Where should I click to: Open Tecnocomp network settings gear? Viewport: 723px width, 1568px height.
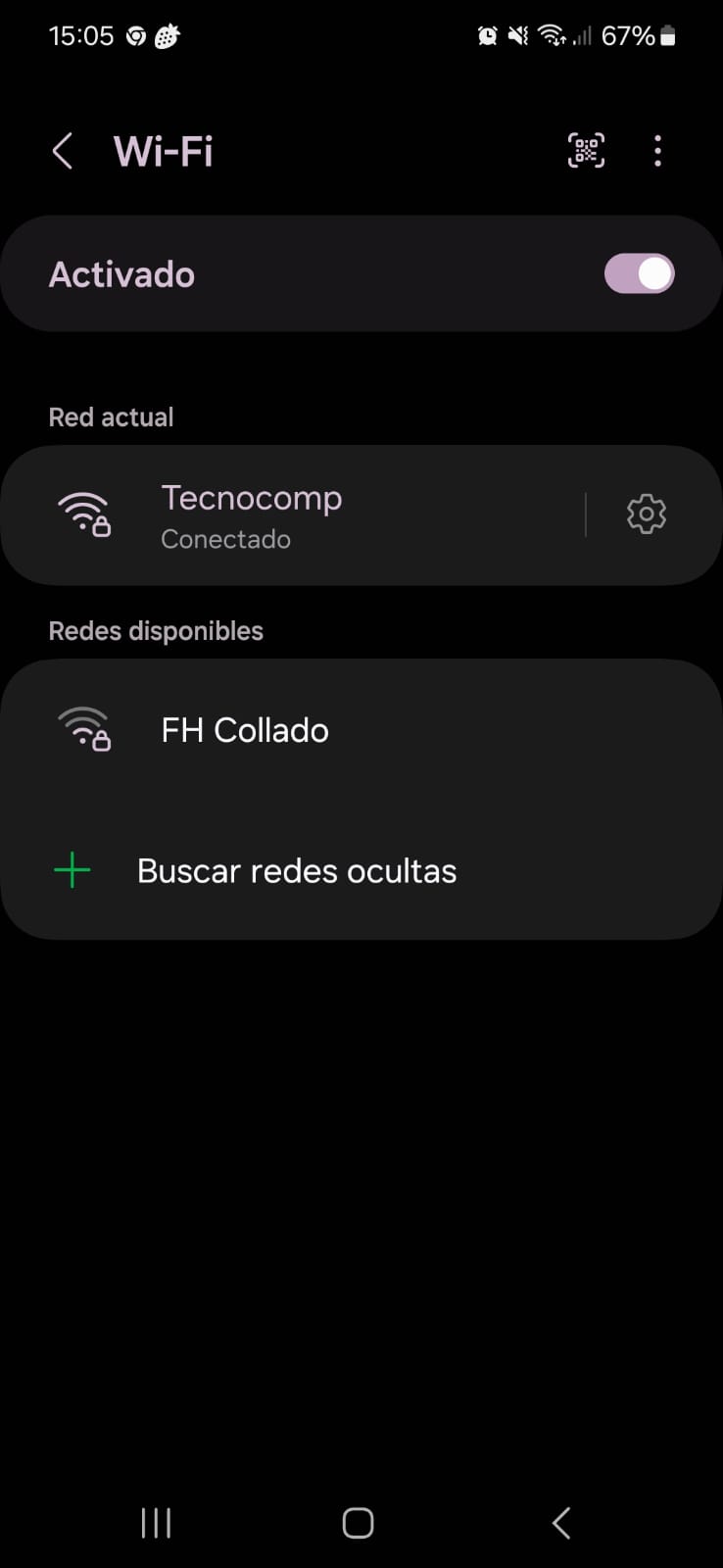646,514
